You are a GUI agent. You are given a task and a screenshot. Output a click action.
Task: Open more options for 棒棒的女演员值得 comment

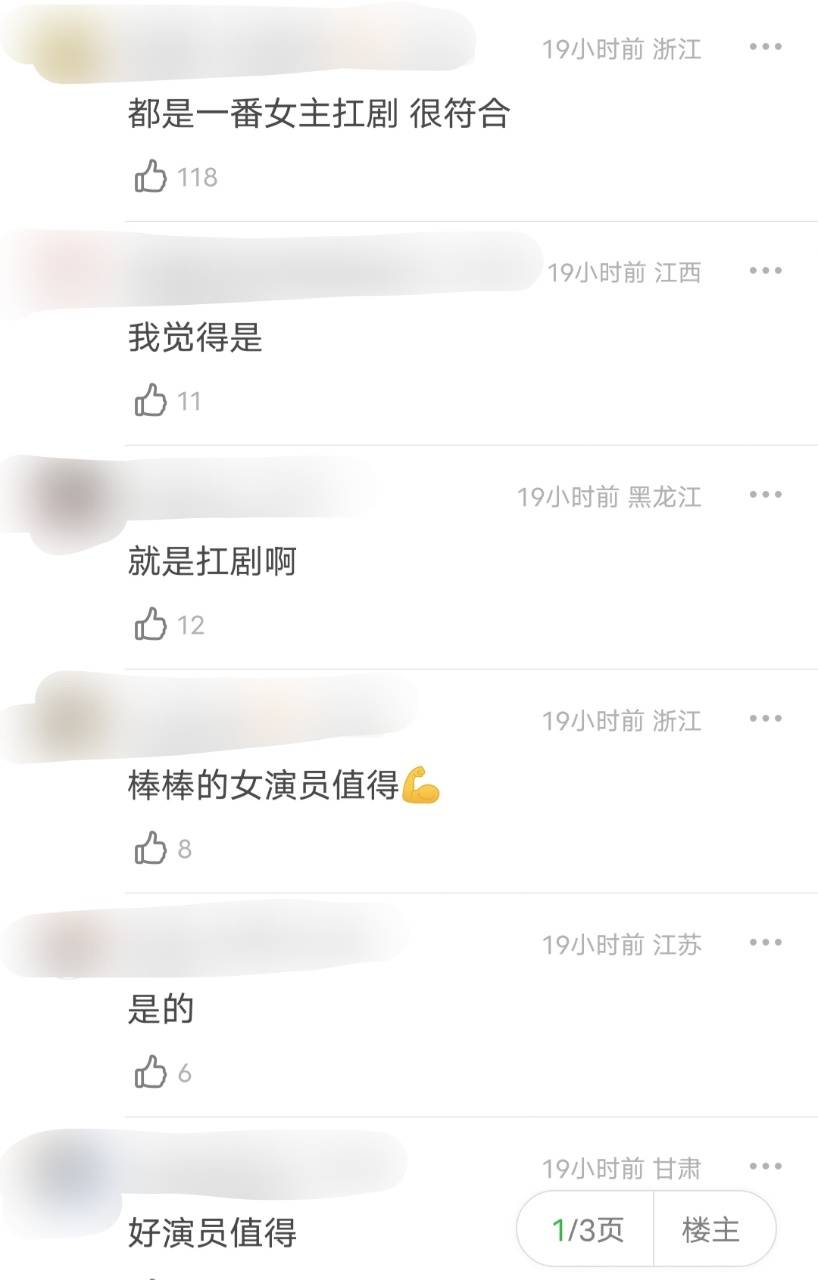(765, 719)
